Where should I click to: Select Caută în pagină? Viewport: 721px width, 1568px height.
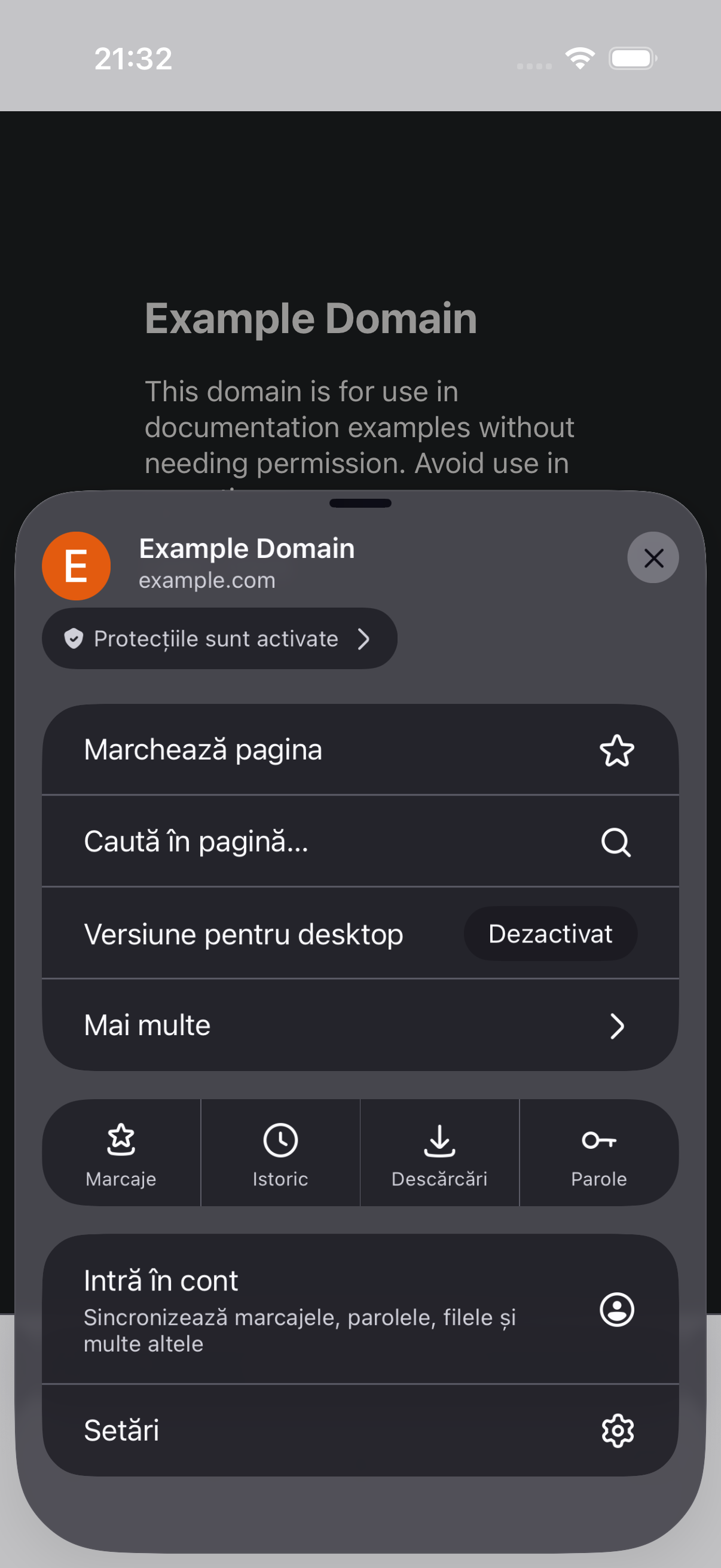click(360, 841)
